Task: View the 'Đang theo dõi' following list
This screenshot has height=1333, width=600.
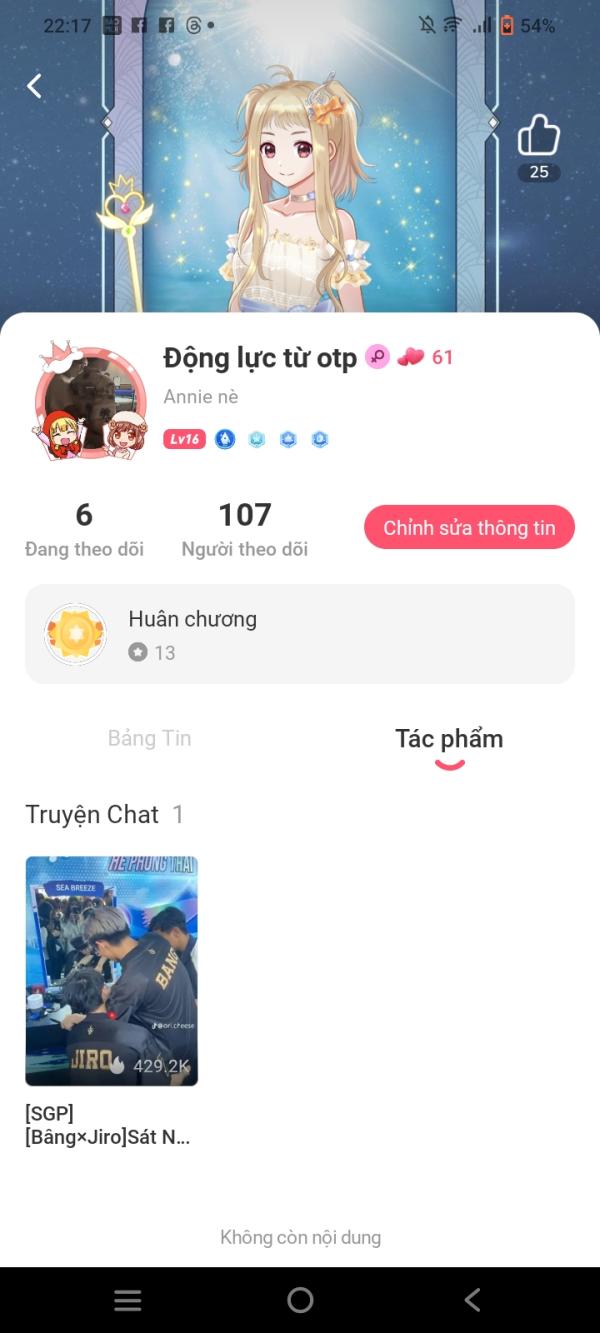Action: tap(84, 529)
